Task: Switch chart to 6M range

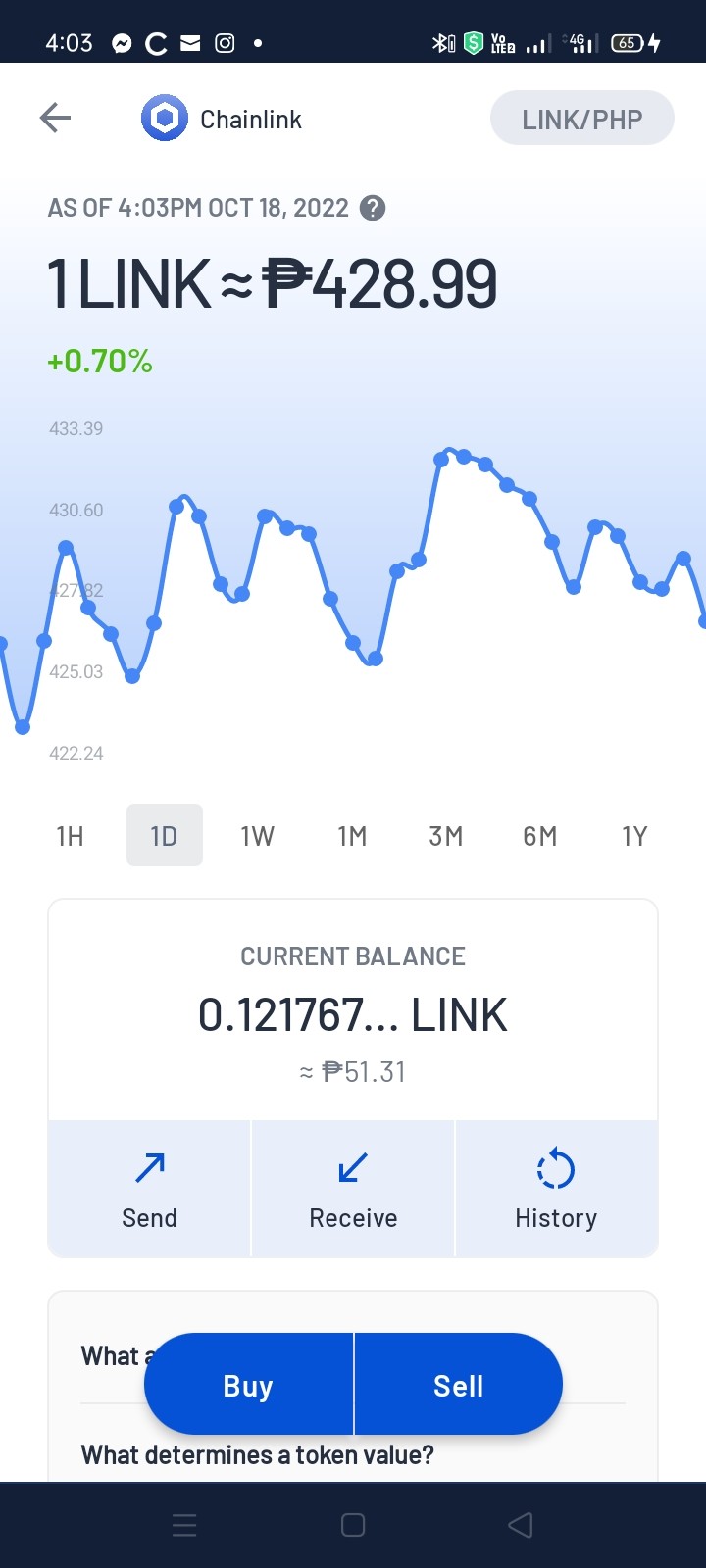Action: click(x=540, y=836)
